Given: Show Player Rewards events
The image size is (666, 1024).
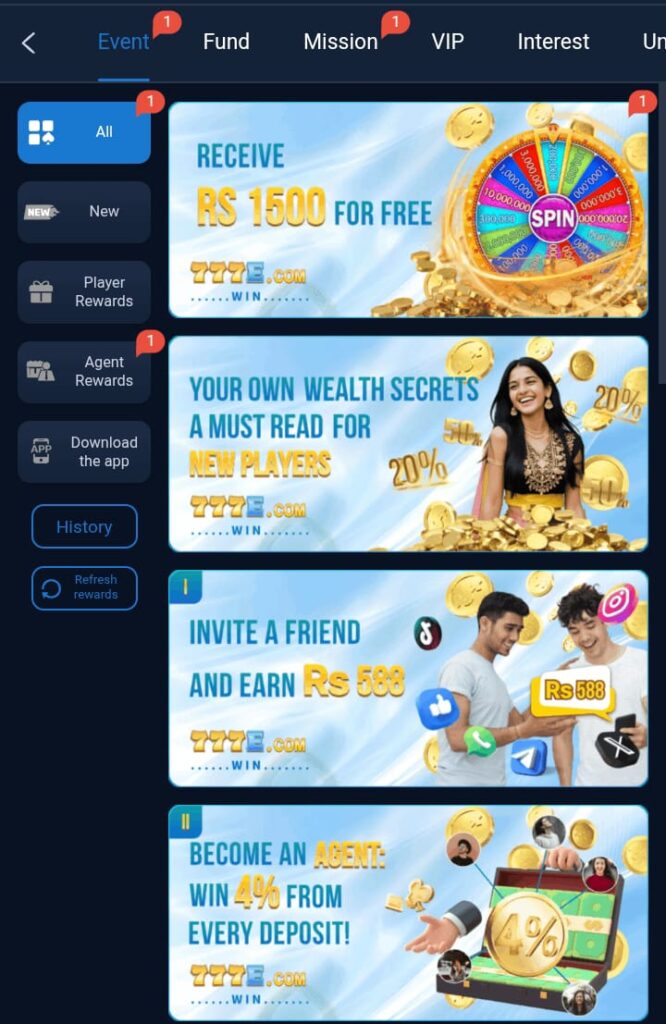Looking at the screenshot, I should [84, 292].
